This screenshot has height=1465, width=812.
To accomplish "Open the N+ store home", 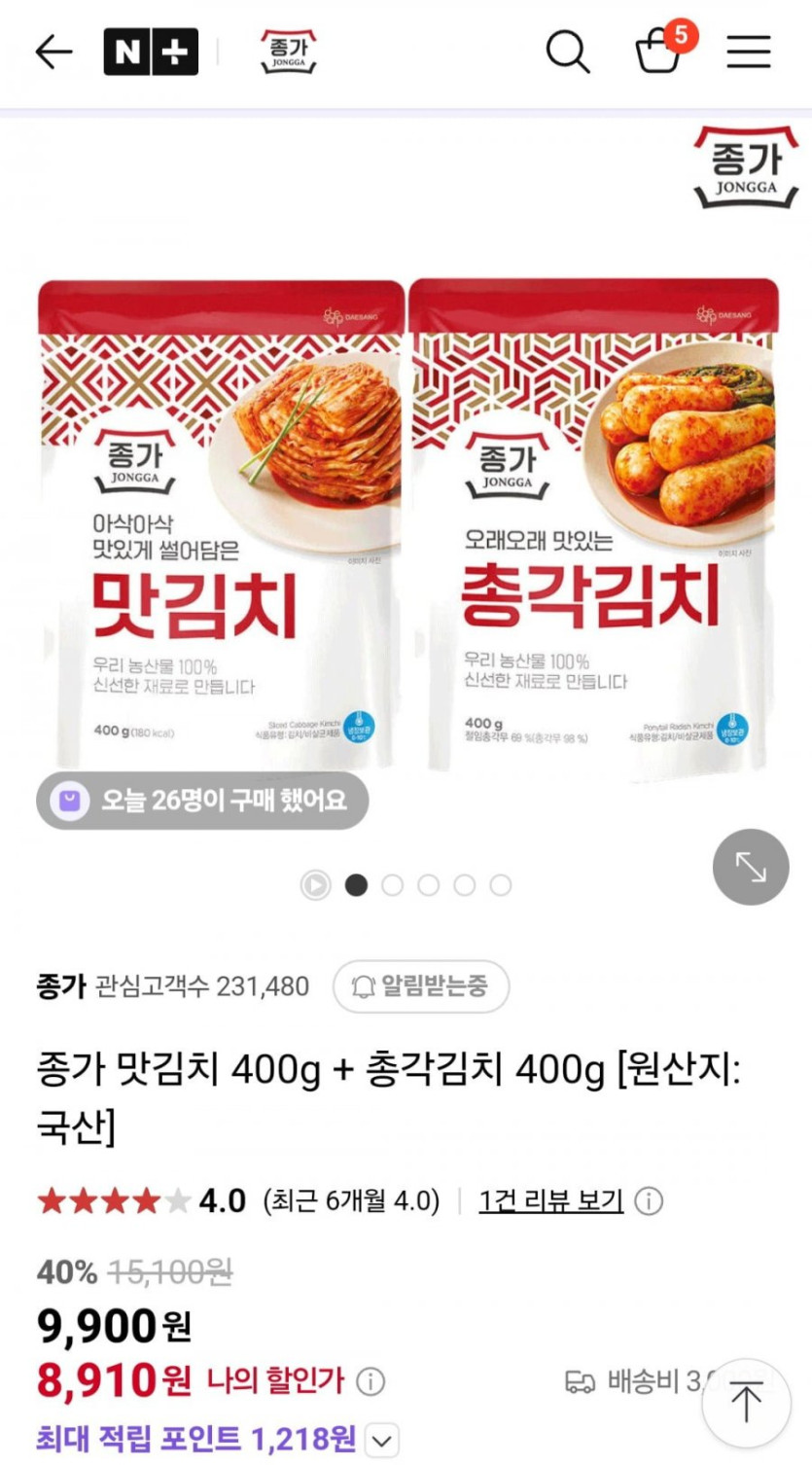I will 151,52.
